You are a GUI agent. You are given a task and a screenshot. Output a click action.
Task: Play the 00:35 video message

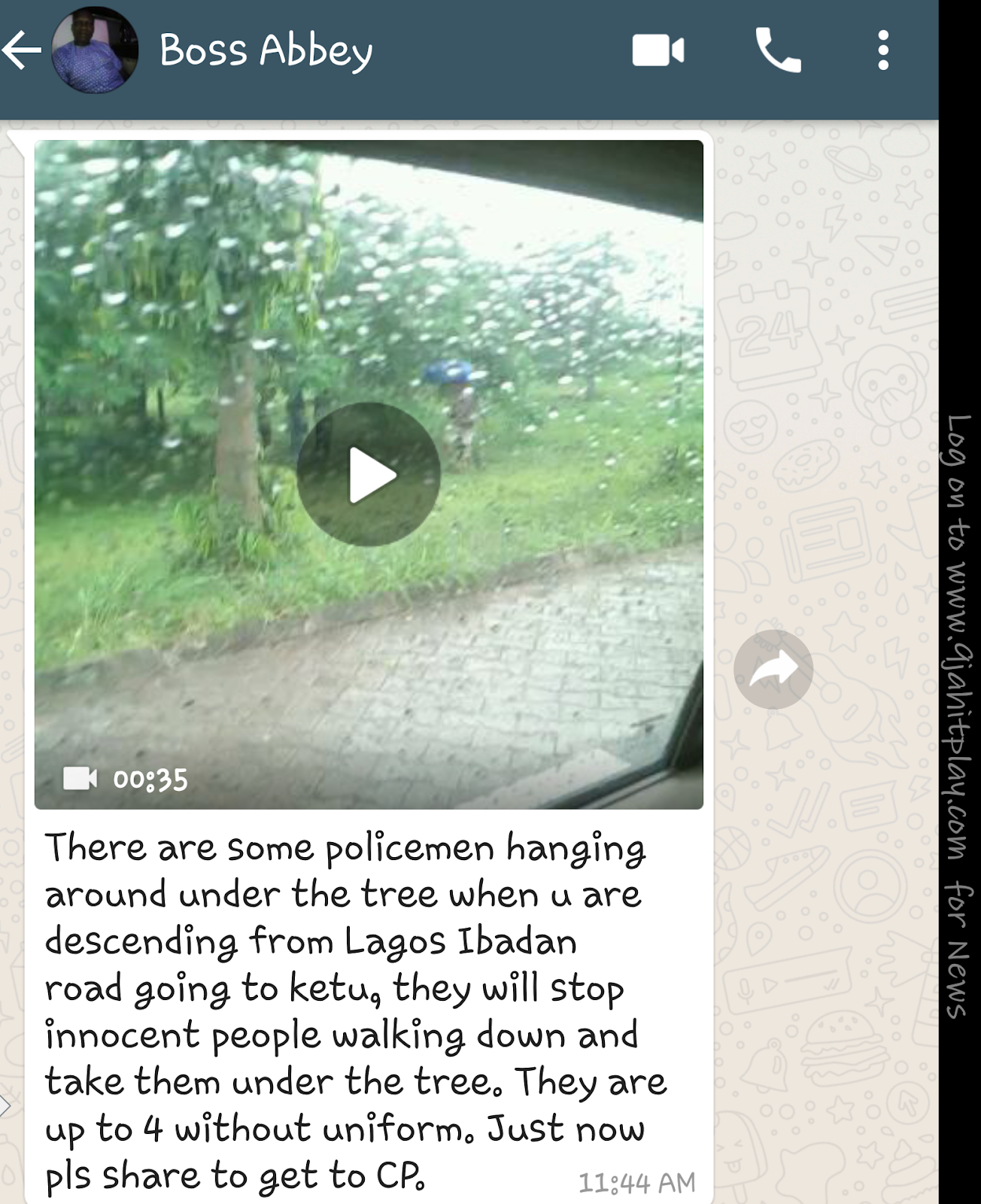[369, 475]
